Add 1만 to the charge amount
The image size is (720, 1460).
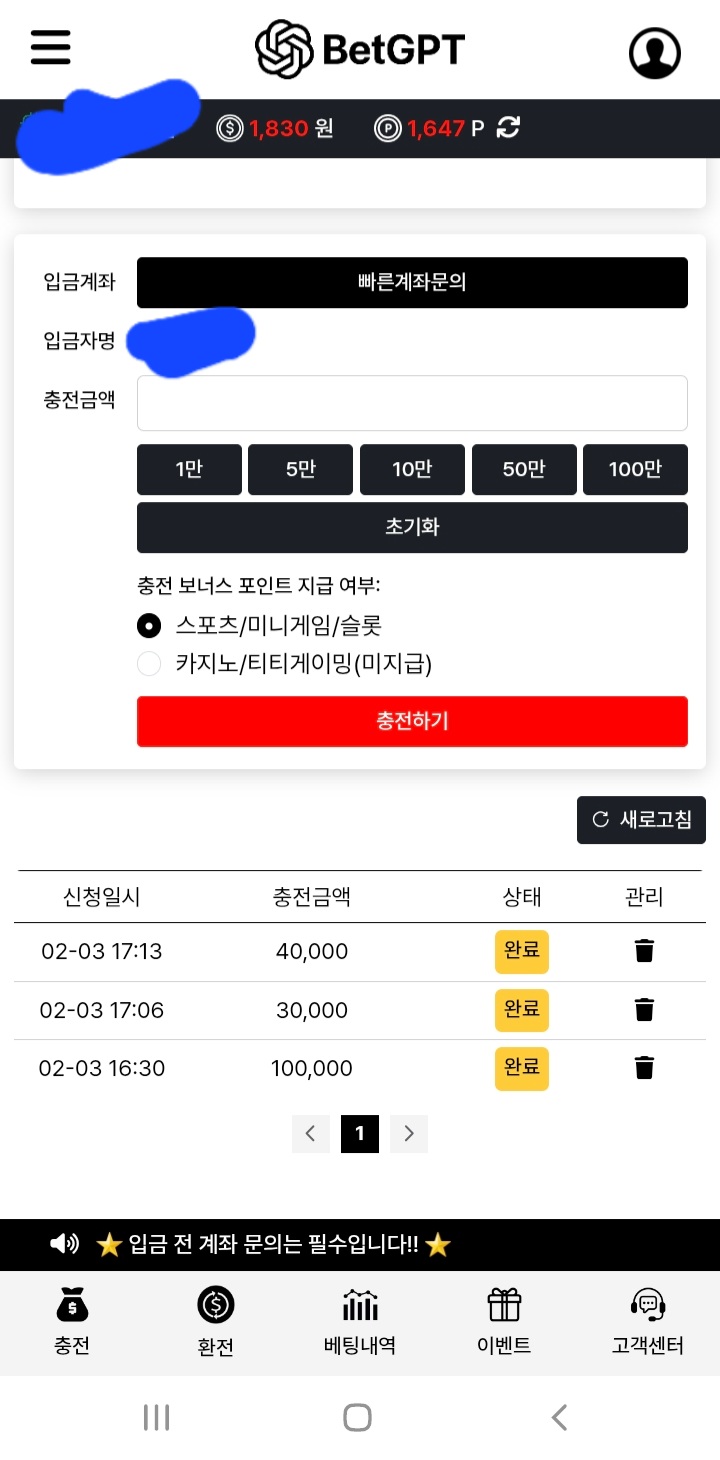[x=189, y=469]
